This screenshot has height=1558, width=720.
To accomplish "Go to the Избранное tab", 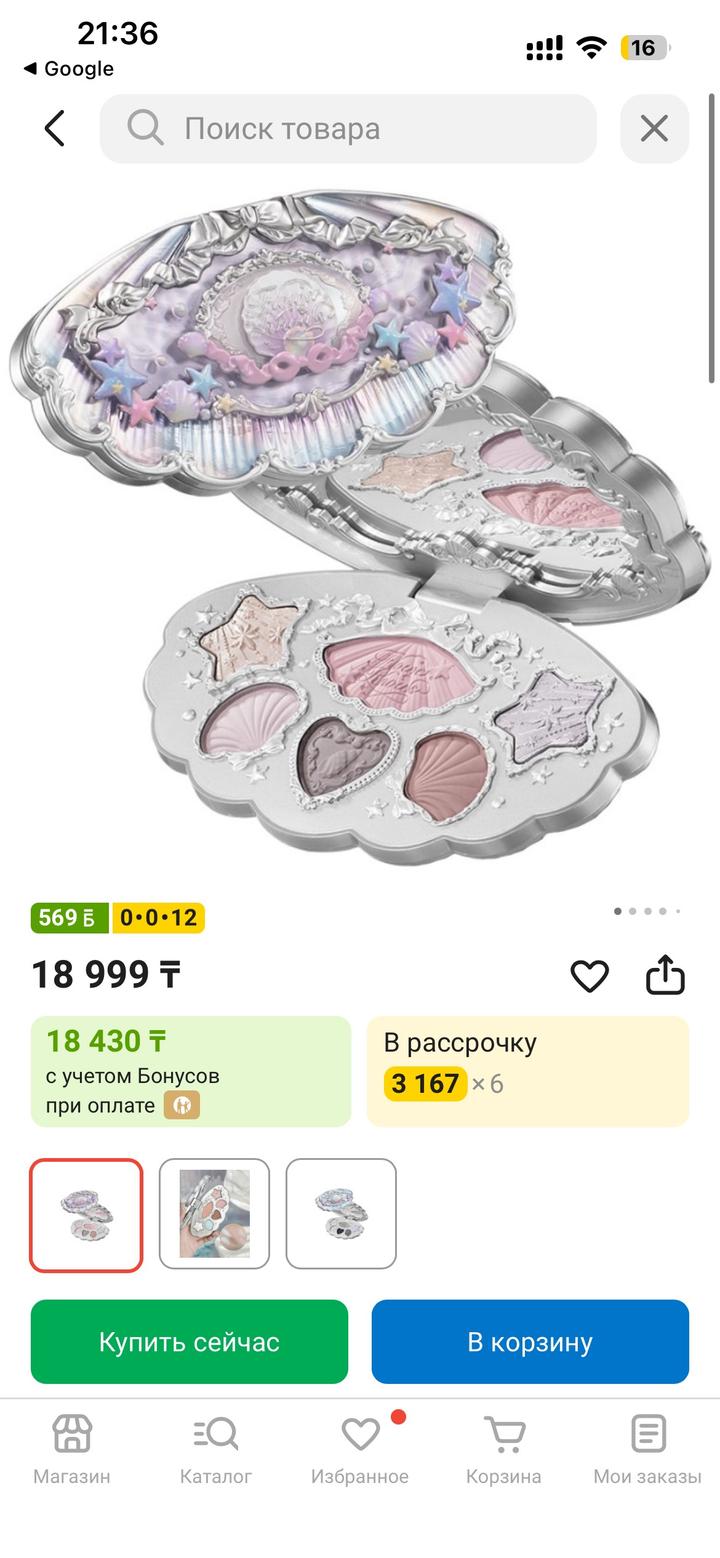I will pyautogui.click(x=360, y=1450).
